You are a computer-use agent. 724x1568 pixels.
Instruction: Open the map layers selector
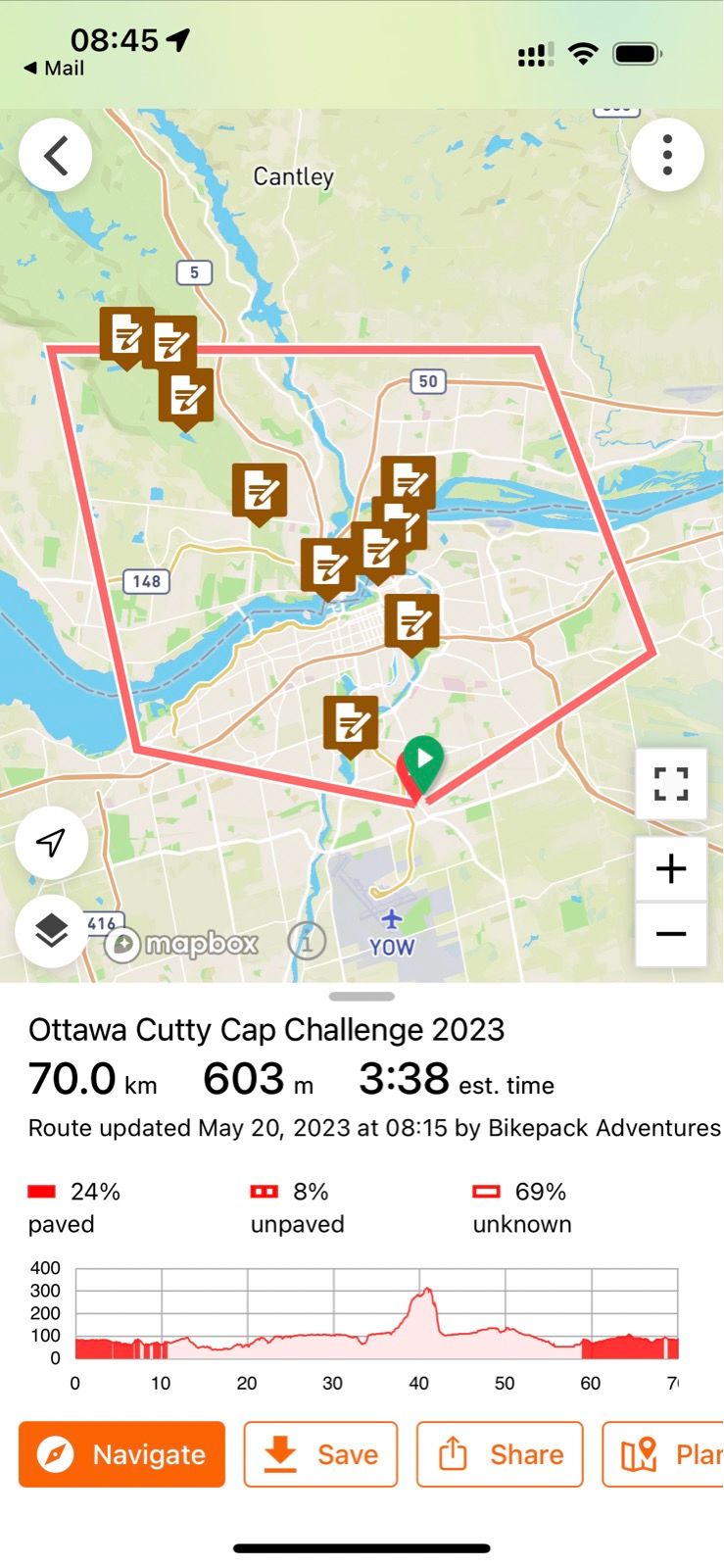point(52,931)
